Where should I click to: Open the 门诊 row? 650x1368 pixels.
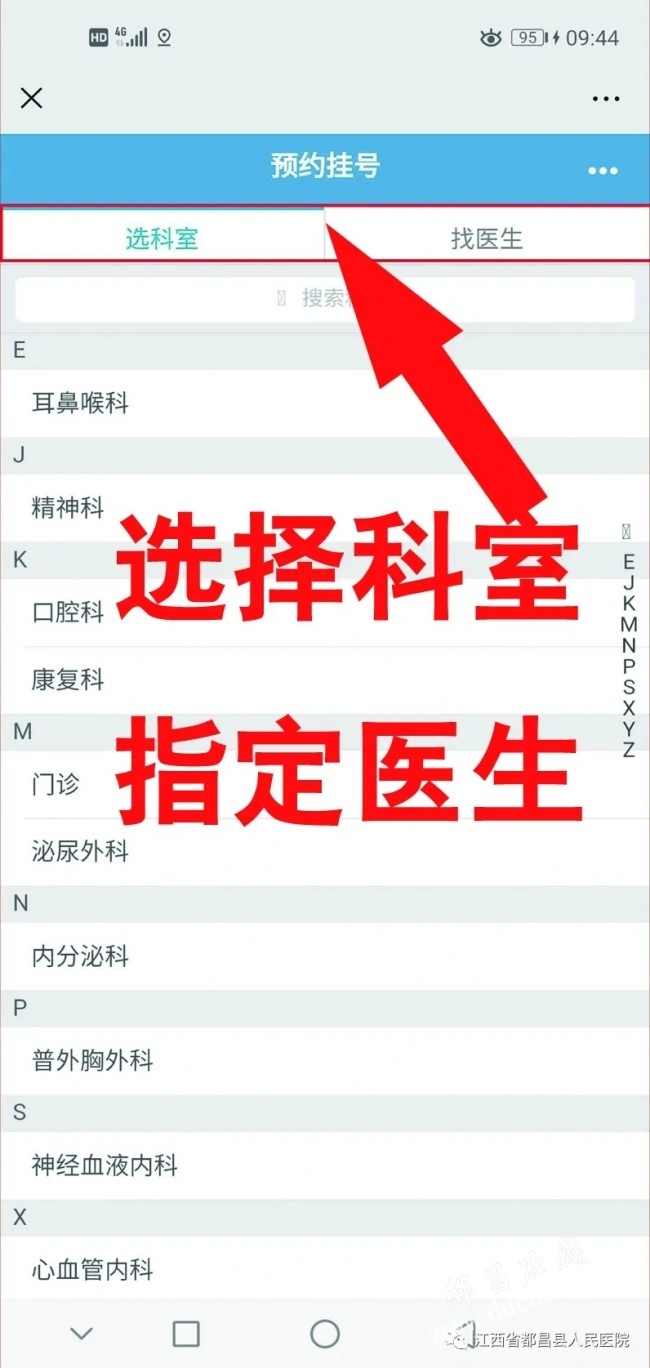(x=56, y=785)
